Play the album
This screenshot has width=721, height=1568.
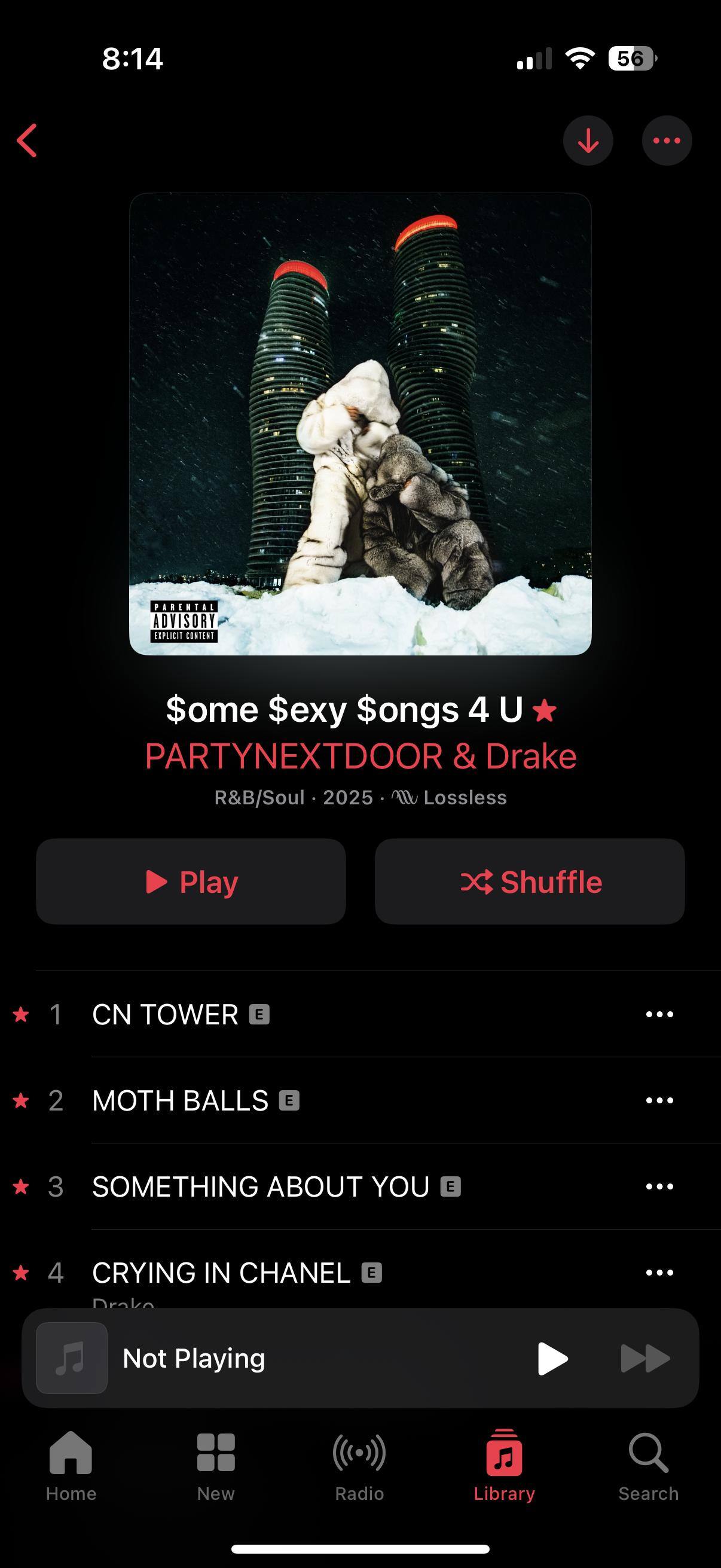[191, 881]
